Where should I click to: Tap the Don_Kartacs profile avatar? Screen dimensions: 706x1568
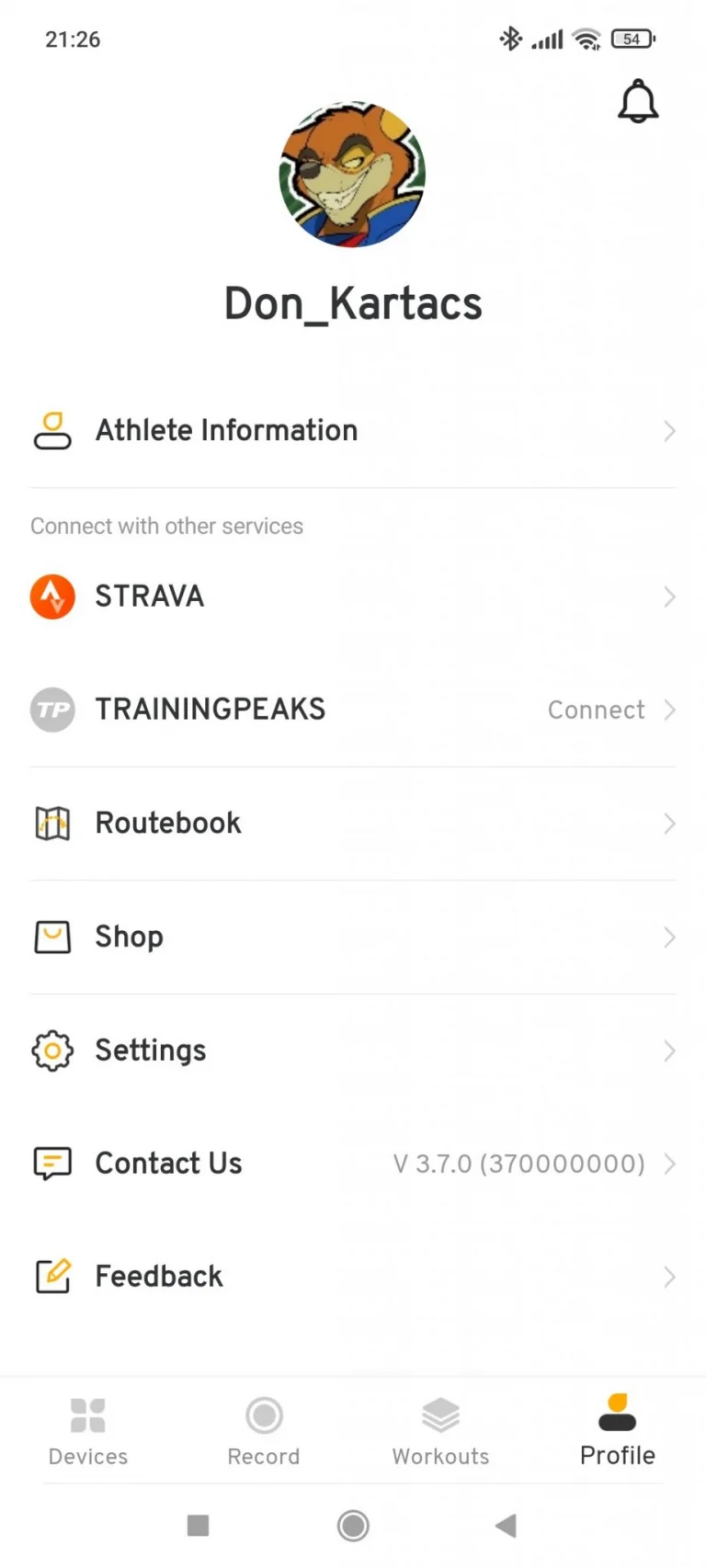(352, 175)
